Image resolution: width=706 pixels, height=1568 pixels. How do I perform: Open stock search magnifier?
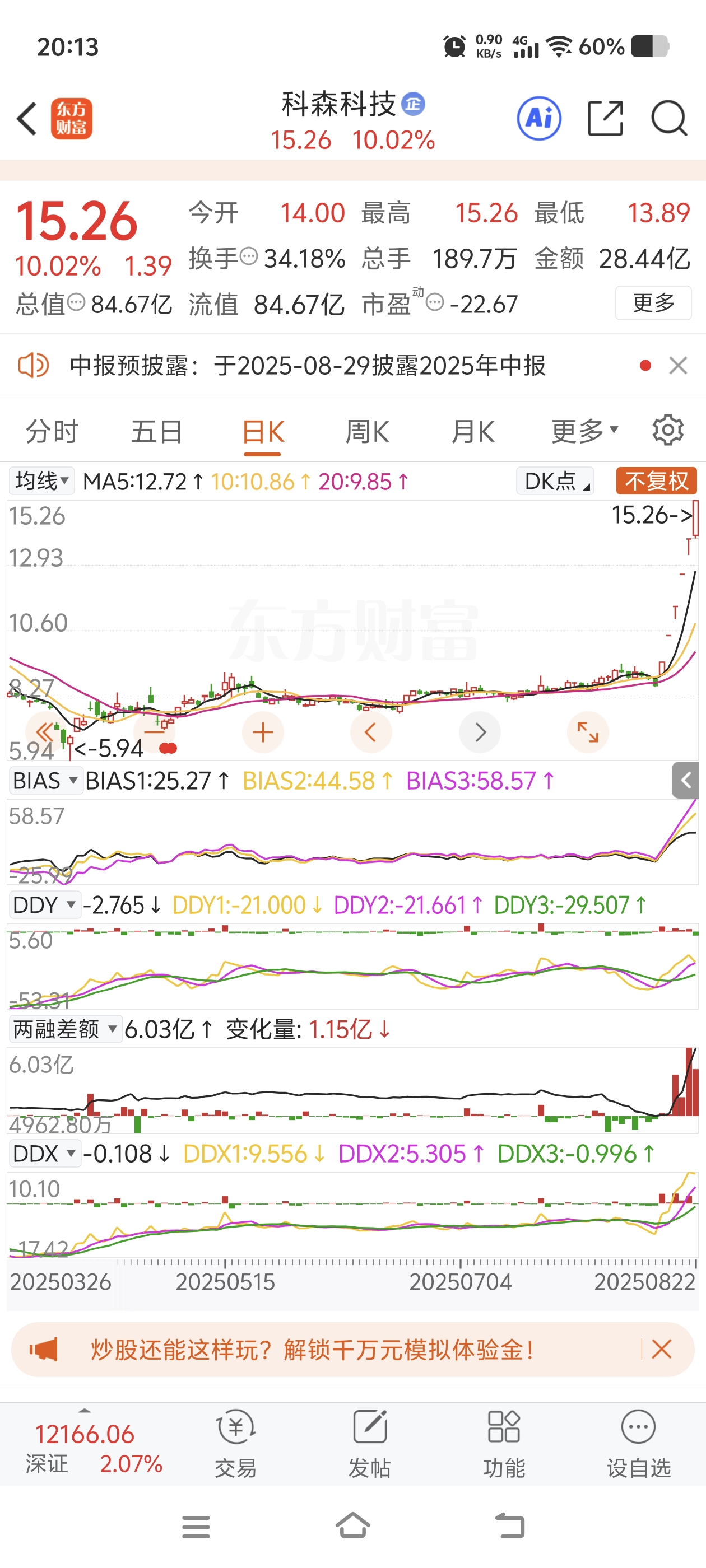click(669, 118)
